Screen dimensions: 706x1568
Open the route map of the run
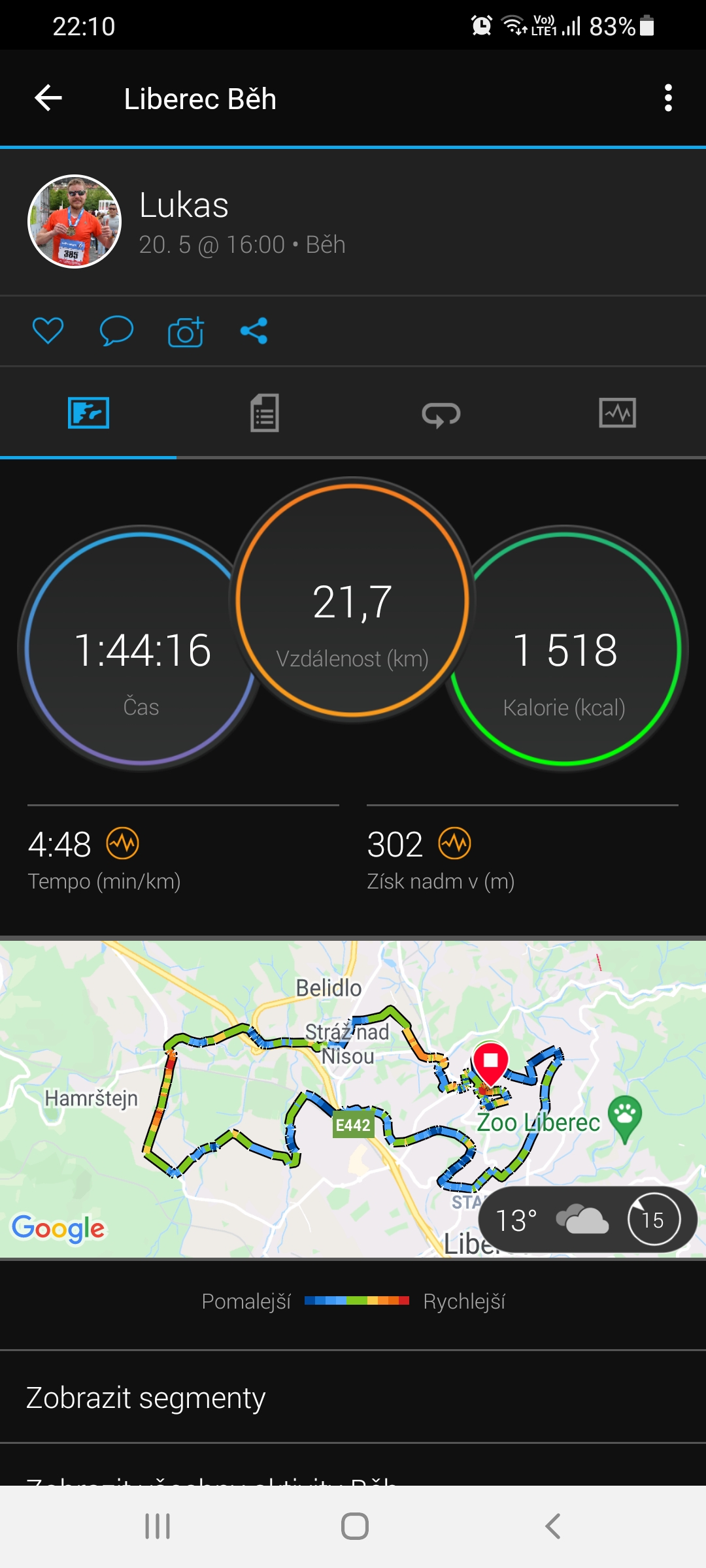353,1099
